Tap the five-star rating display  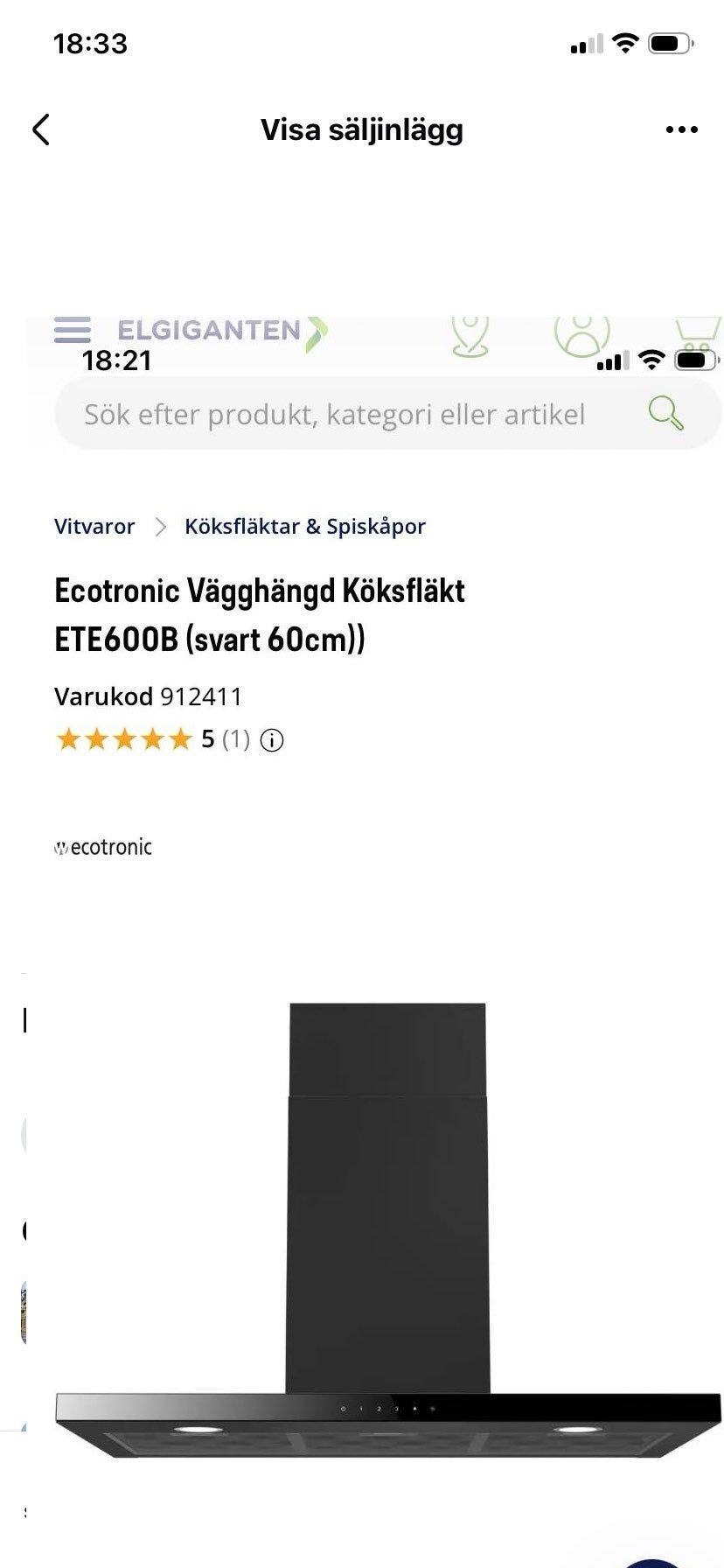click(122, 739)
